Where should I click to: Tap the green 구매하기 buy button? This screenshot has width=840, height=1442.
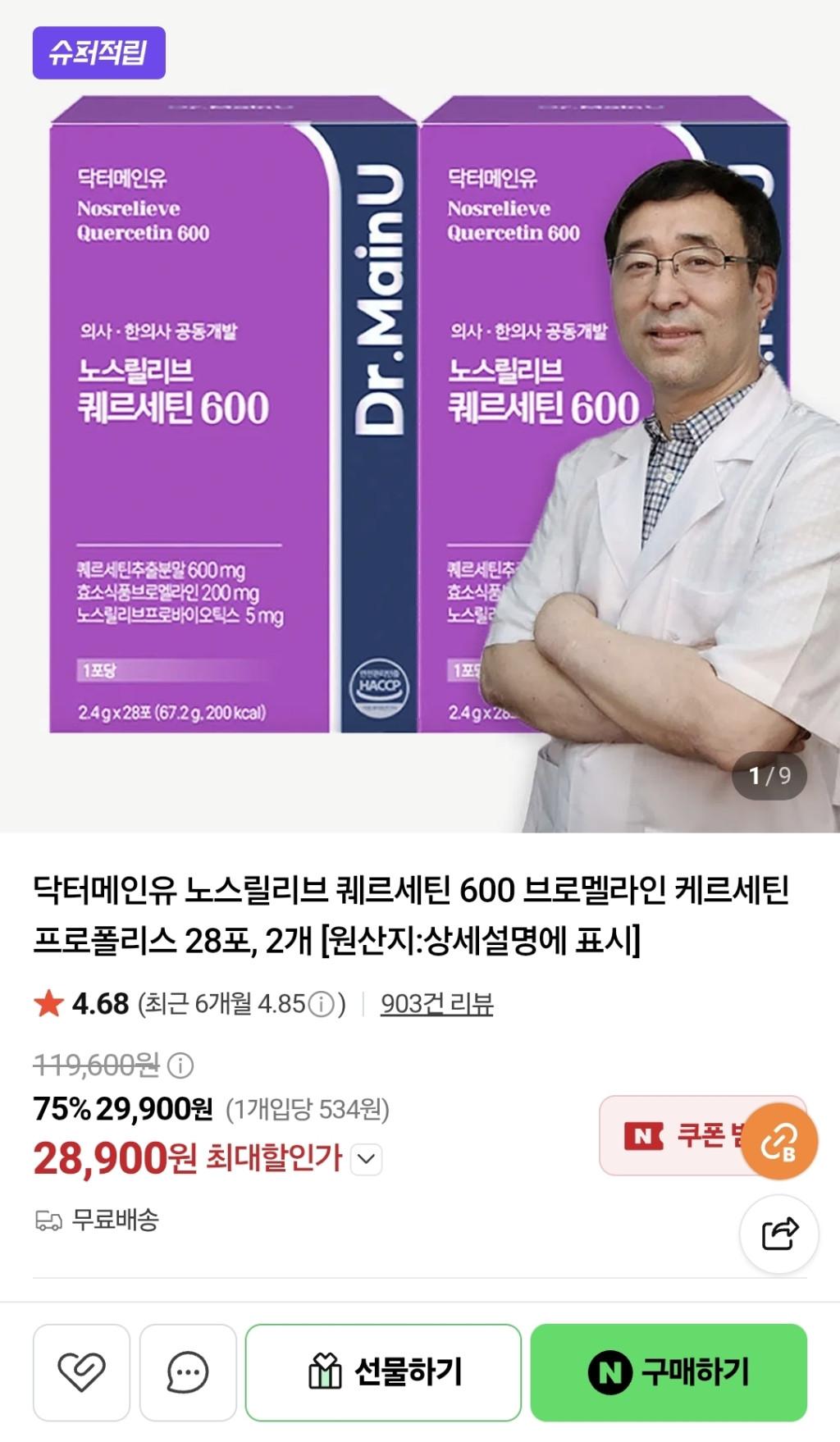pos(669,1371)
